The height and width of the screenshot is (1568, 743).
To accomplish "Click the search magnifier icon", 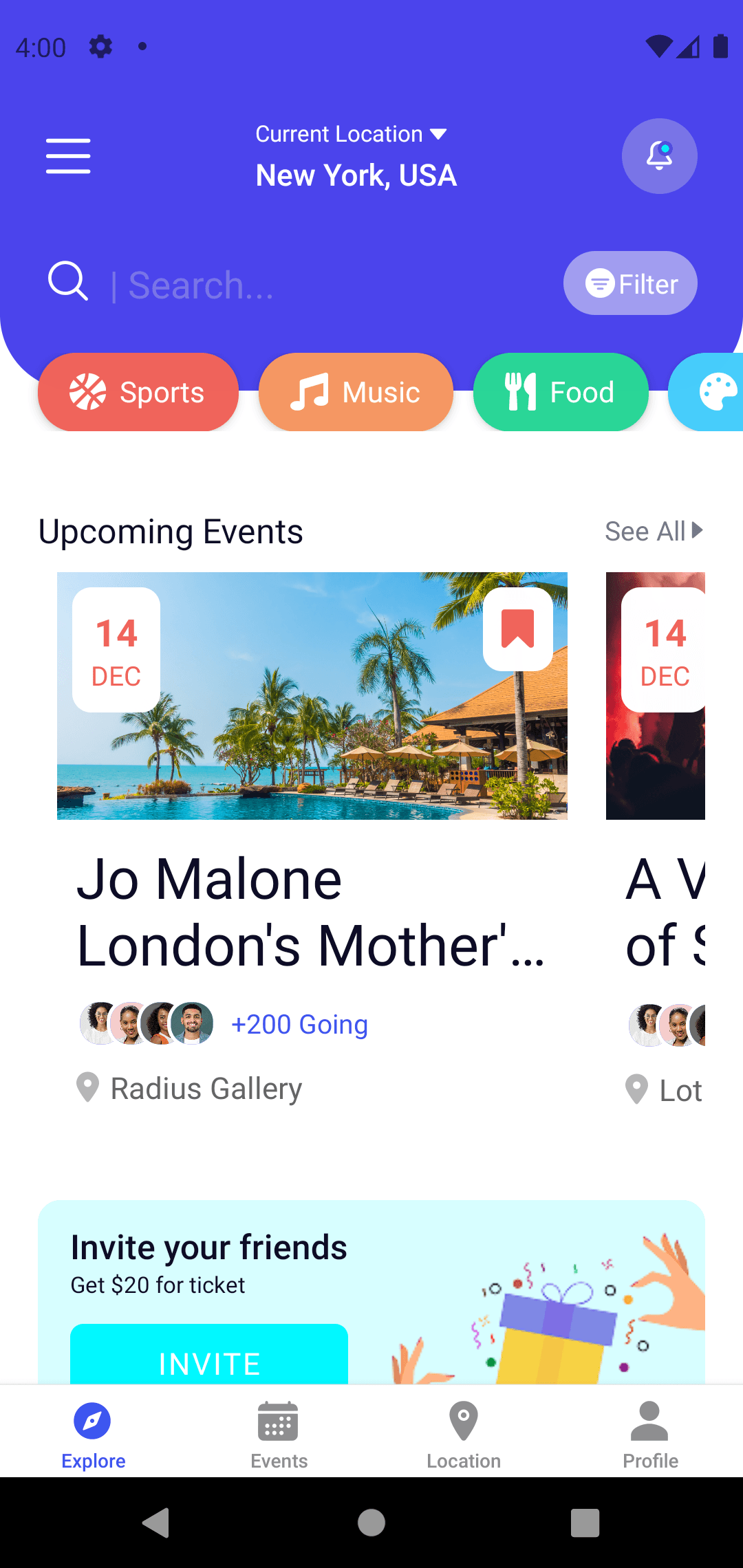I will pyautogui.click(x=67, y=281).
